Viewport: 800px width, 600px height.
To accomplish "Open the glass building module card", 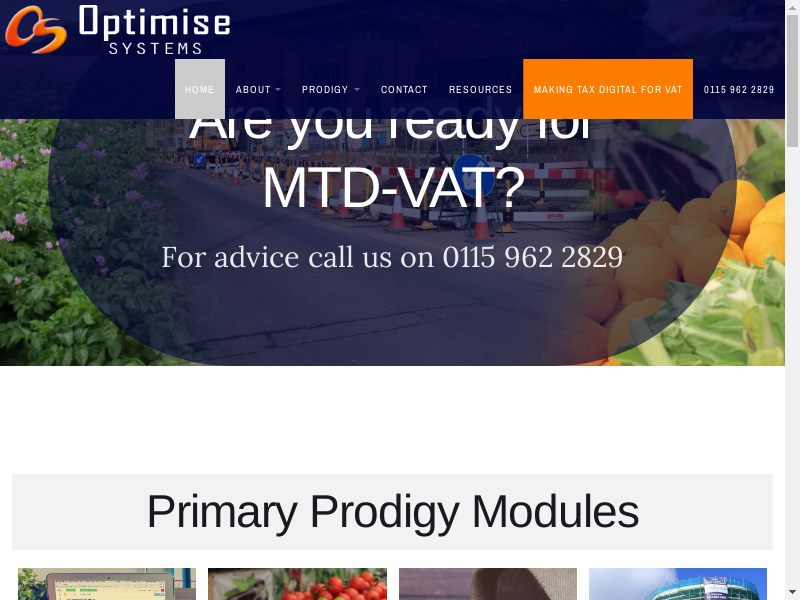I will [678, 584].
